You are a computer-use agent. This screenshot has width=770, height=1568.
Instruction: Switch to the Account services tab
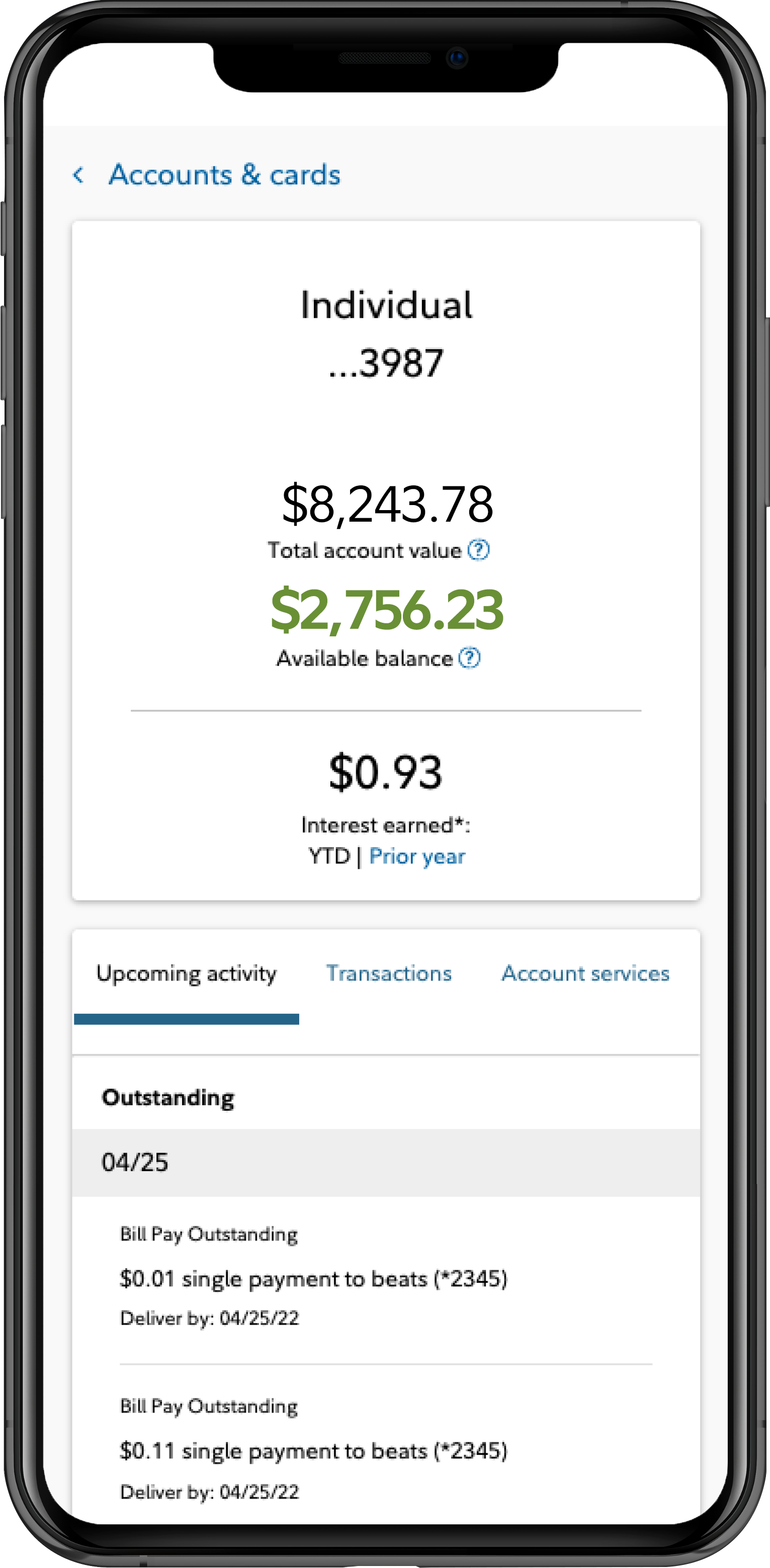[585, 973]
